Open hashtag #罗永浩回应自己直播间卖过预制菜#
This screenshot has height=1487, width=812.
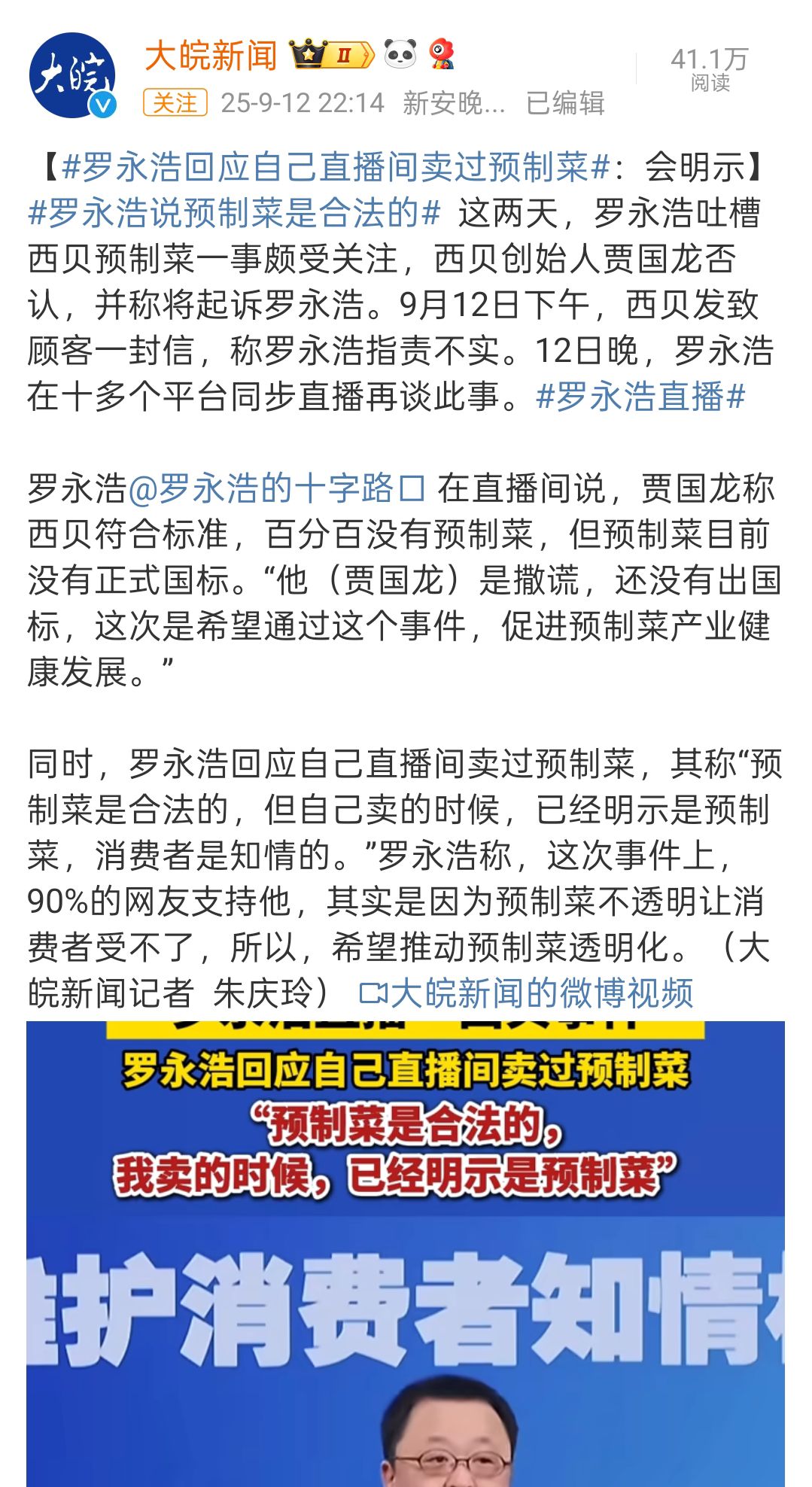click(336, 167)
